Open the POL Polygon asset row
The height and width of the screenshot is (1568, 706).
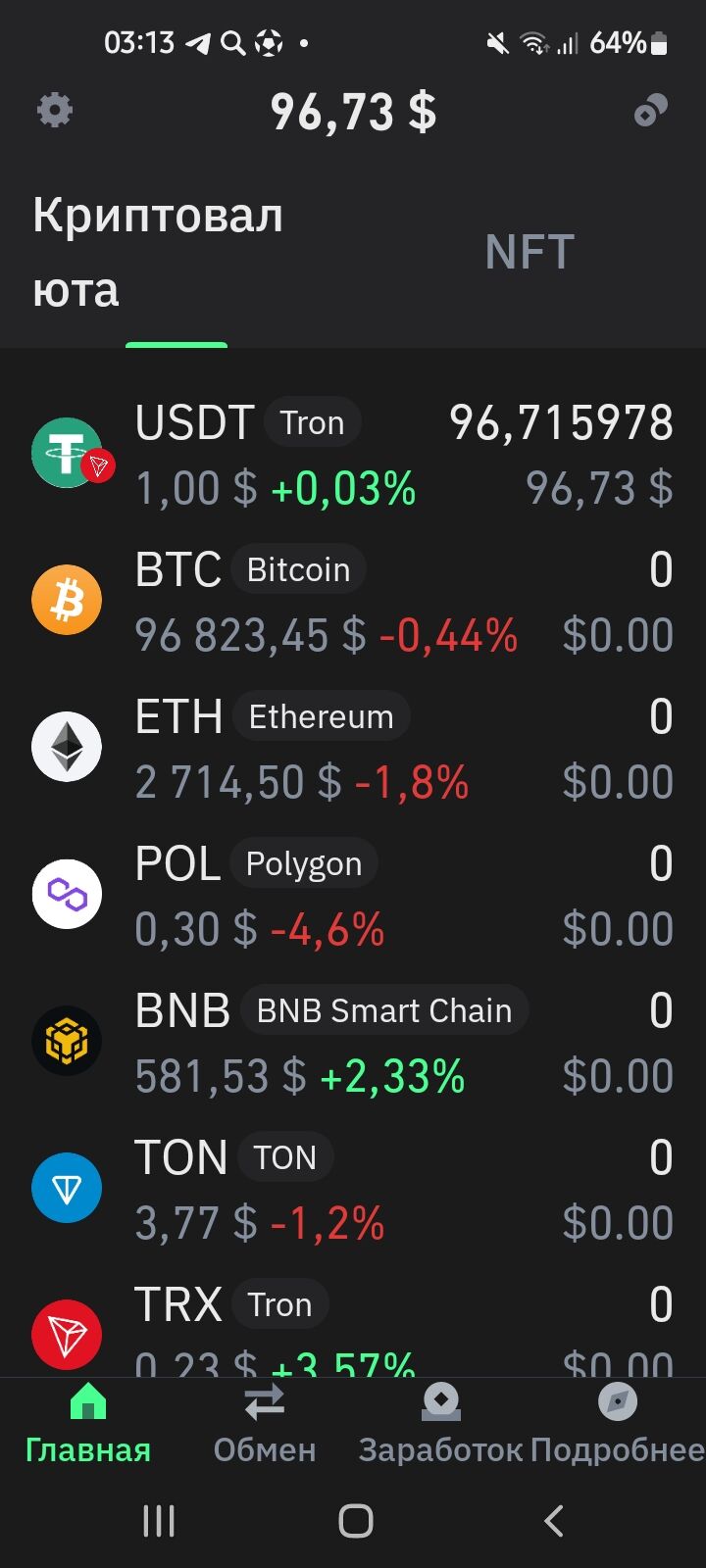click(x=353, y=895)
